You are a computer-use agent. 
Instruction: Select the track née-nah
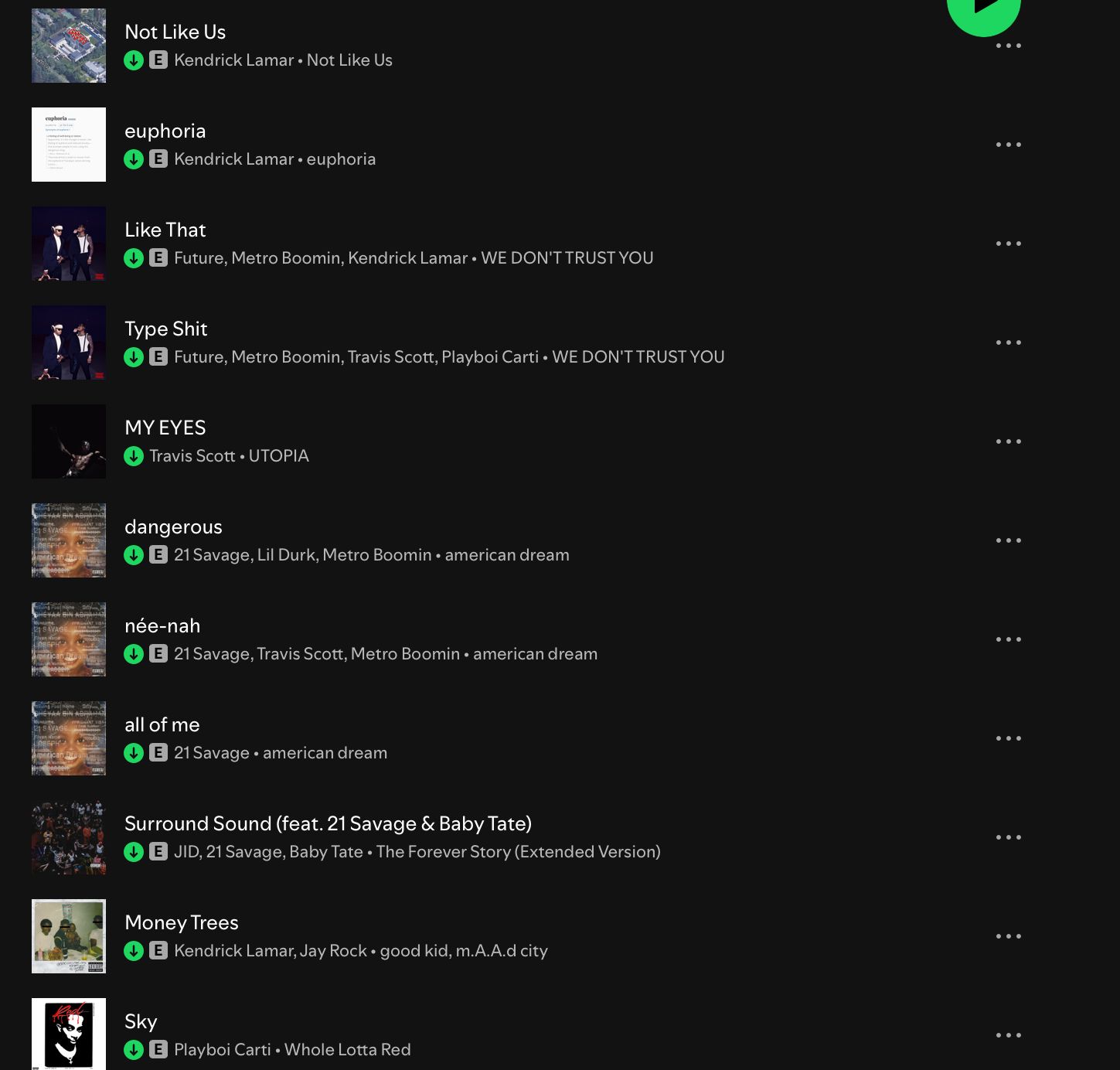pos(162,626)
